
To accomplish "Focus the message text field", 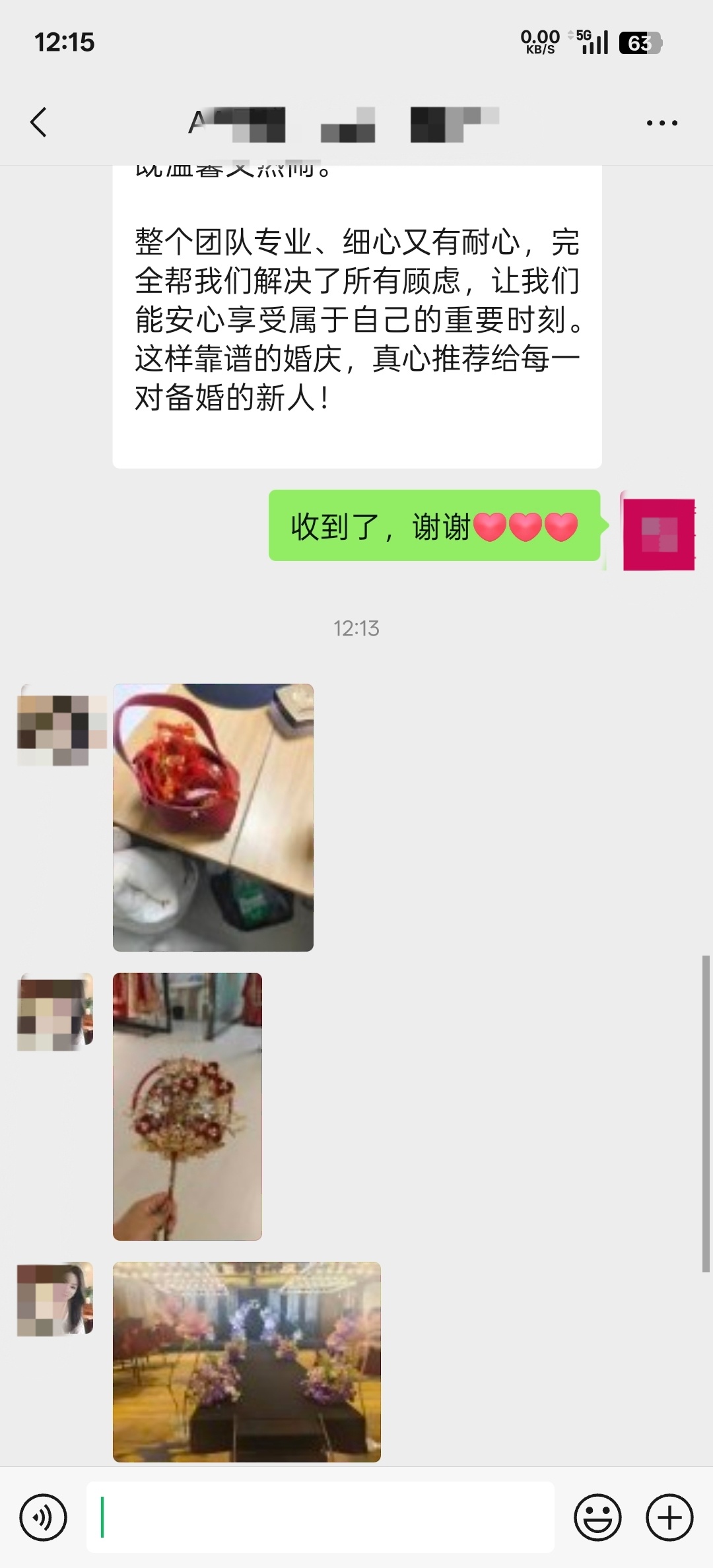I will tap(320, 1518).
